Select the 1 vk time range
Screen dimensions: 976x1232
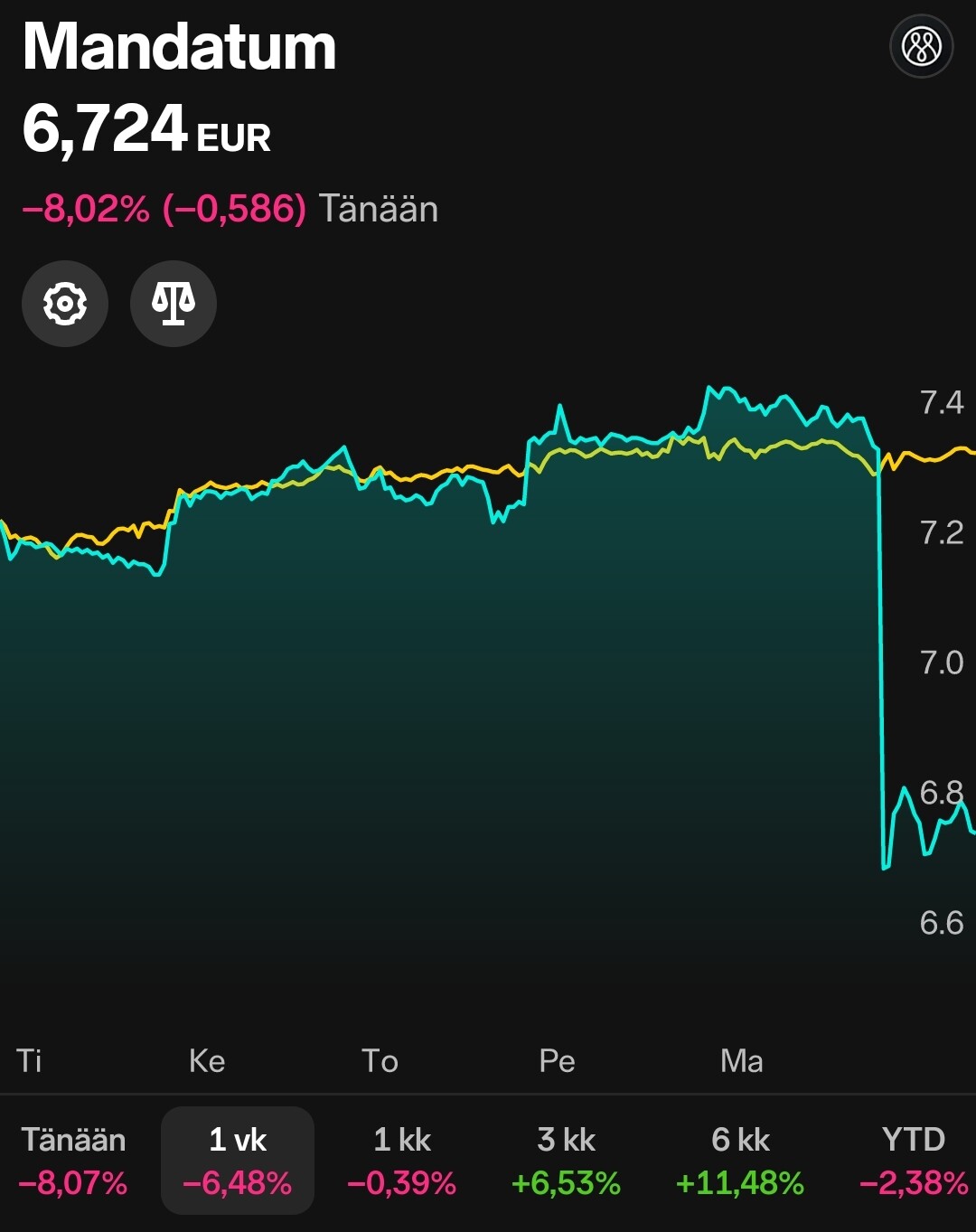click(238, 1160)
